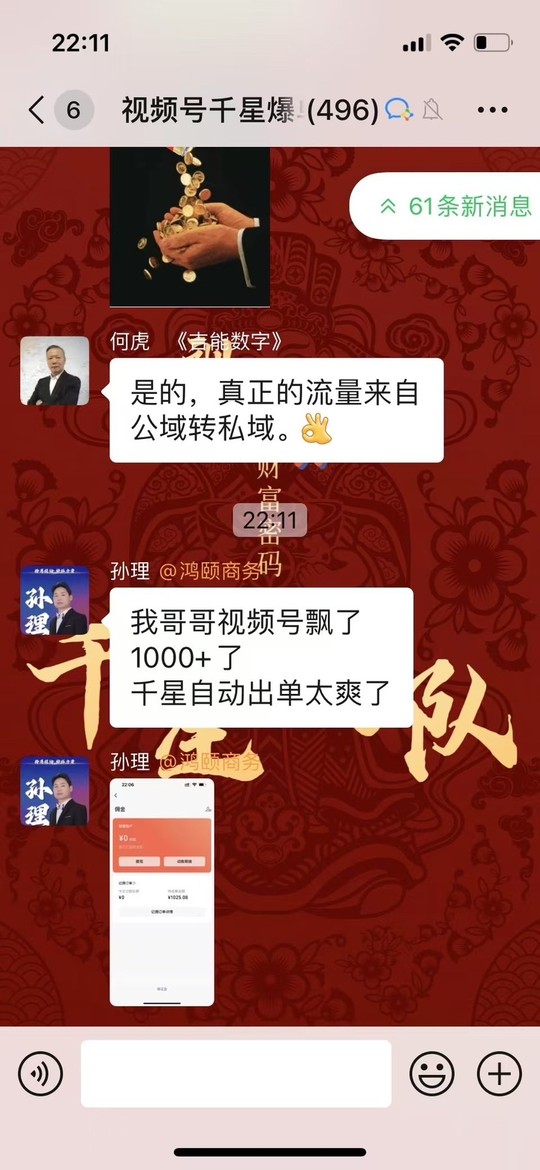Open the group chat overflow menu
Viewport: 540px width, 1170px height.
point(492,110)
